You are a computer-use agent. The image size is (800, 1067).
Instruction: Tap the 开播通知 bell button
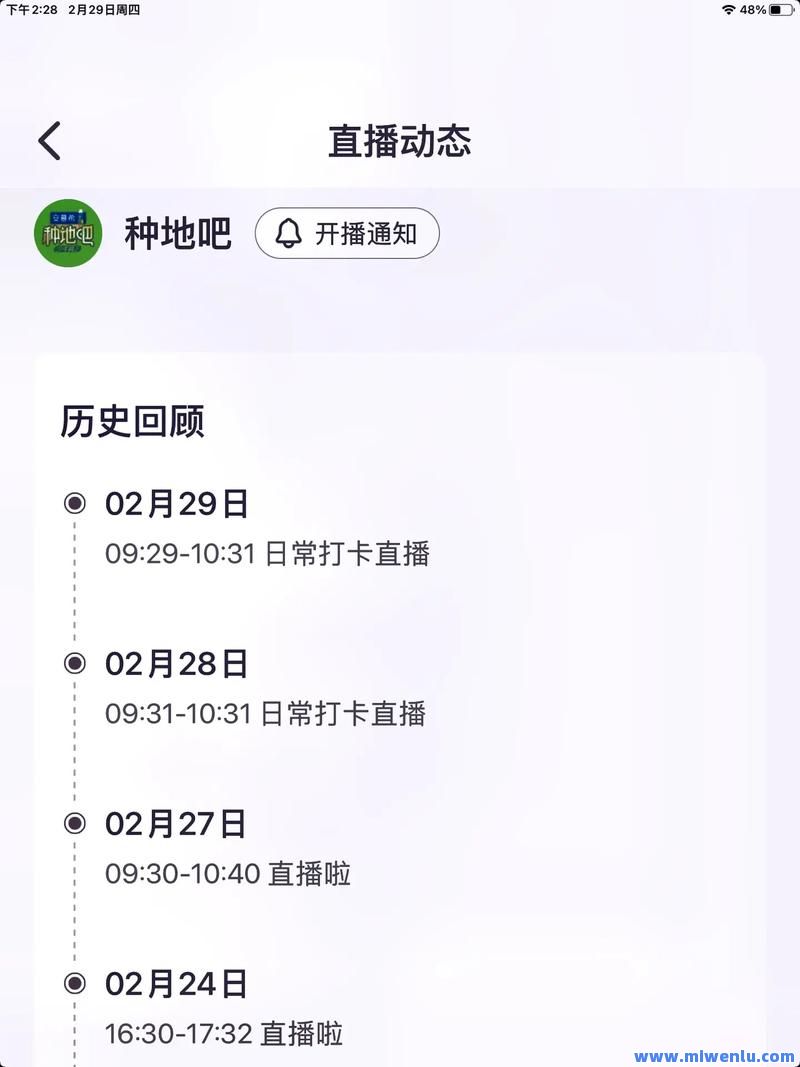(347, 234)
